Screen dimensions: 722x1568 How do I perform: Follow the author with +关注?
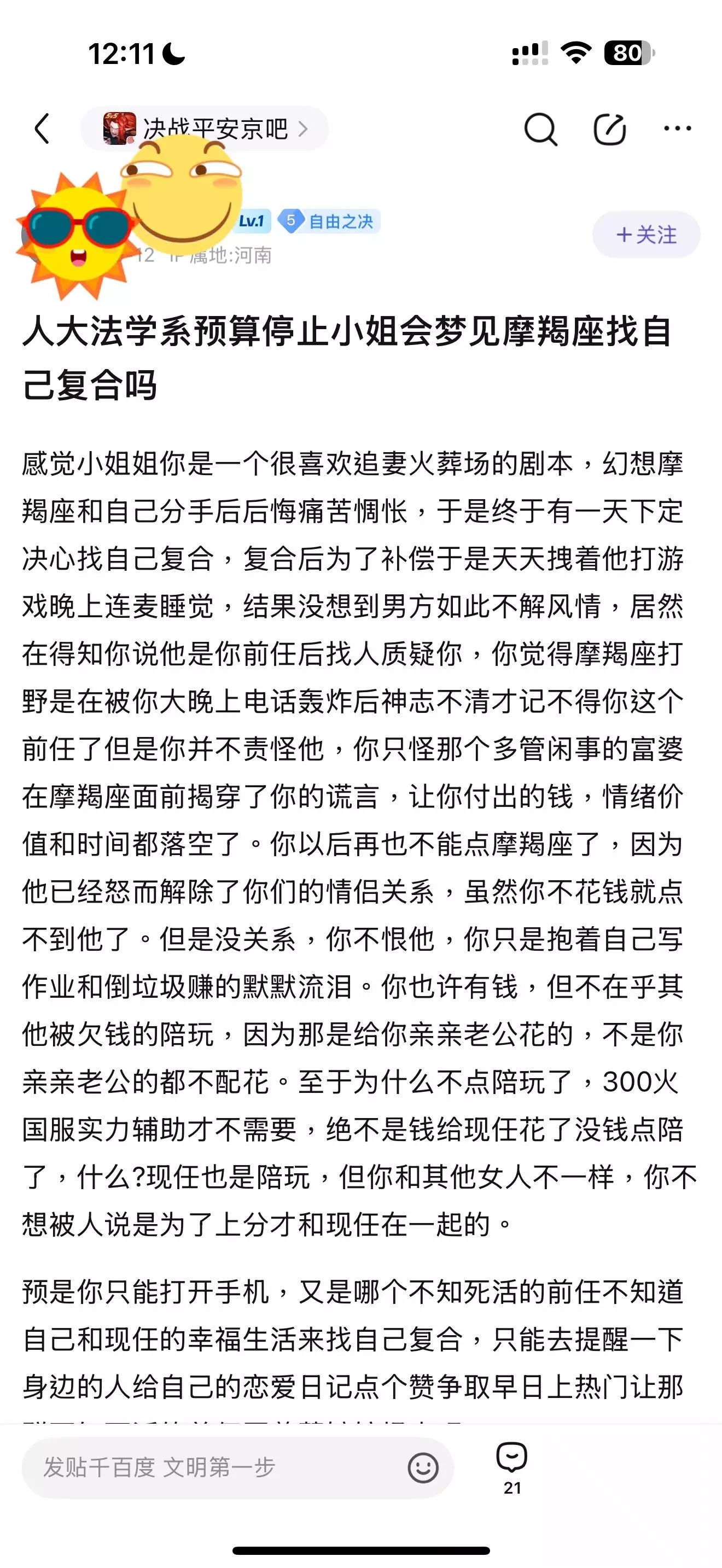coord(646,235)
